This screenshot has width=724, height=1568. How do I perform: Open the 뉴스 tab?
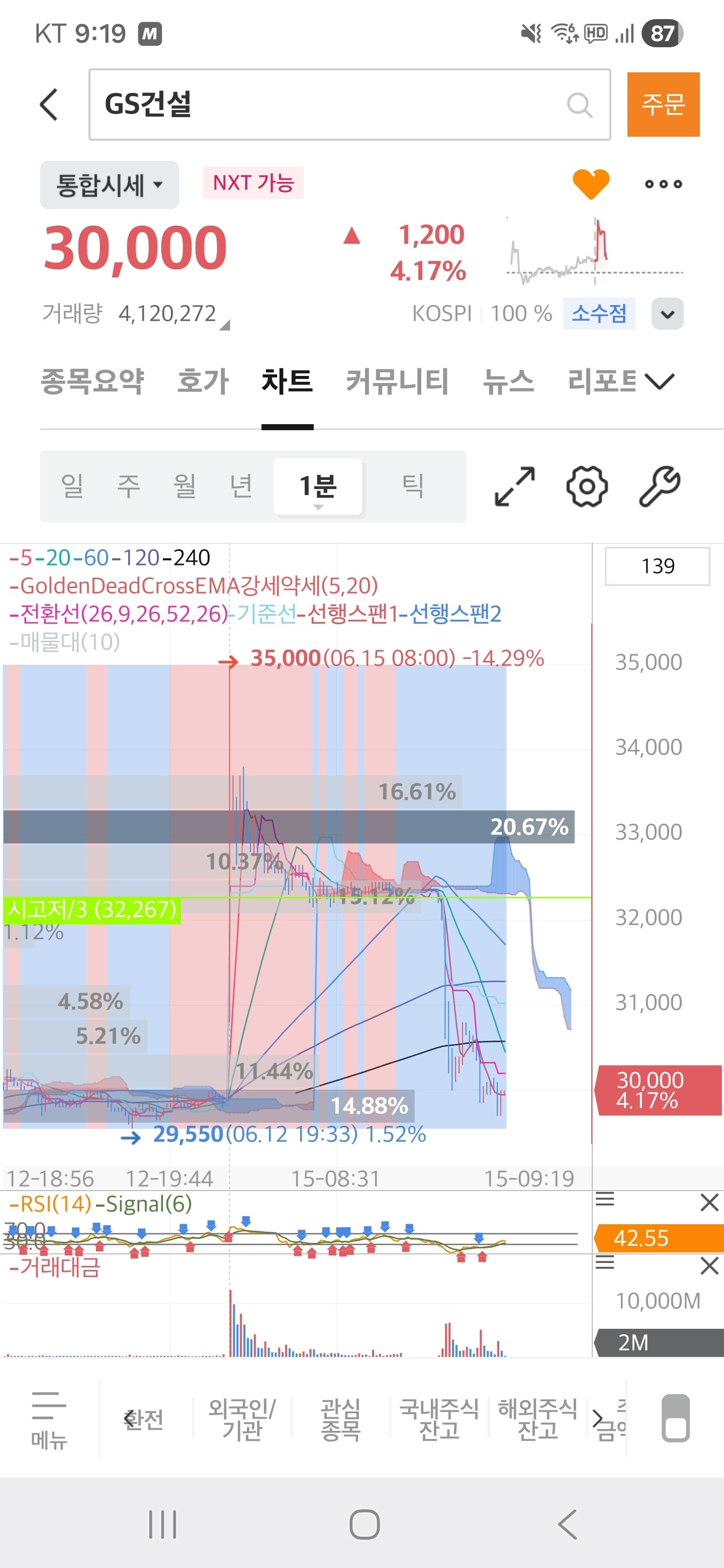pyautogui.click(x=508, y=381)
